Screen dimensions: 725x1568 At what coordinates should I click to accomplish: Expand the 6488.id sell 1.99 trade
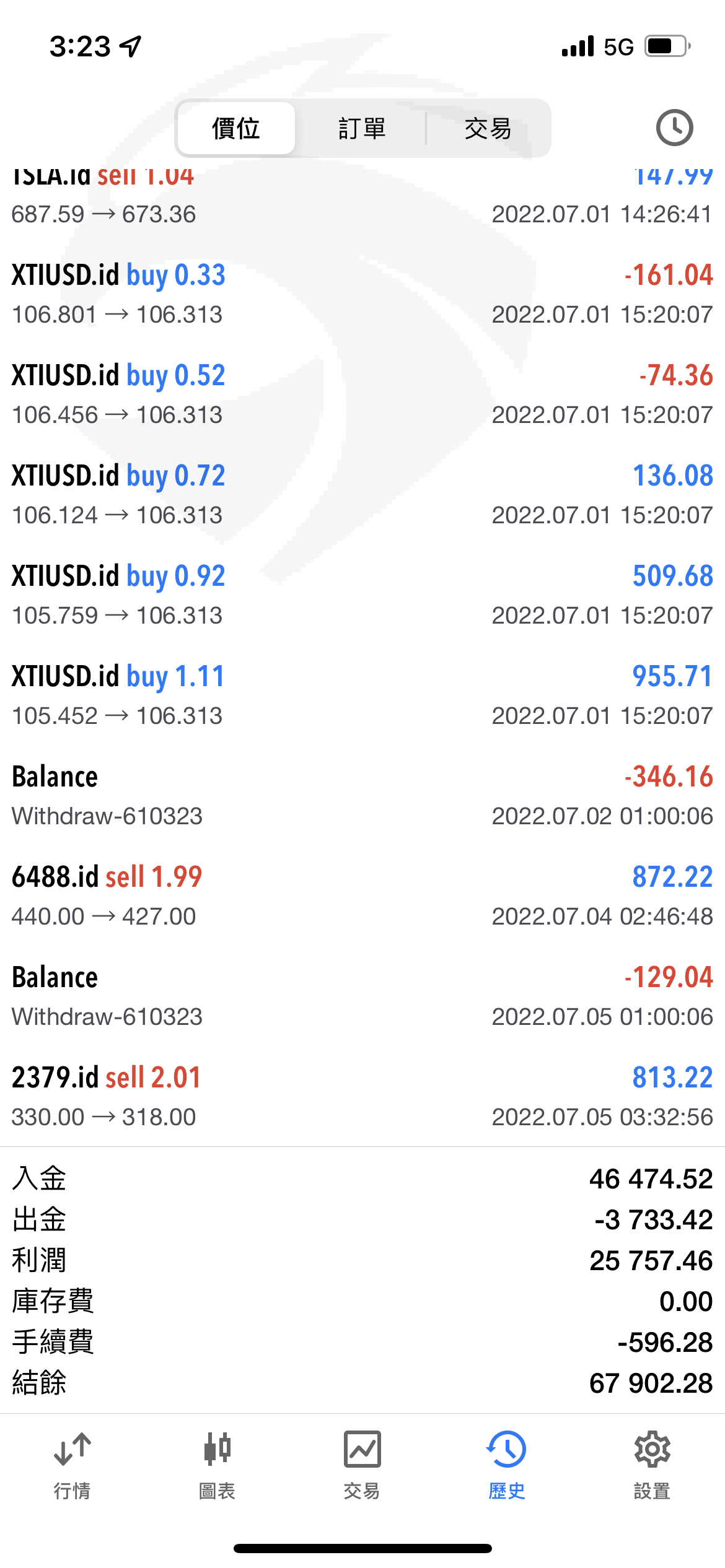362,896
